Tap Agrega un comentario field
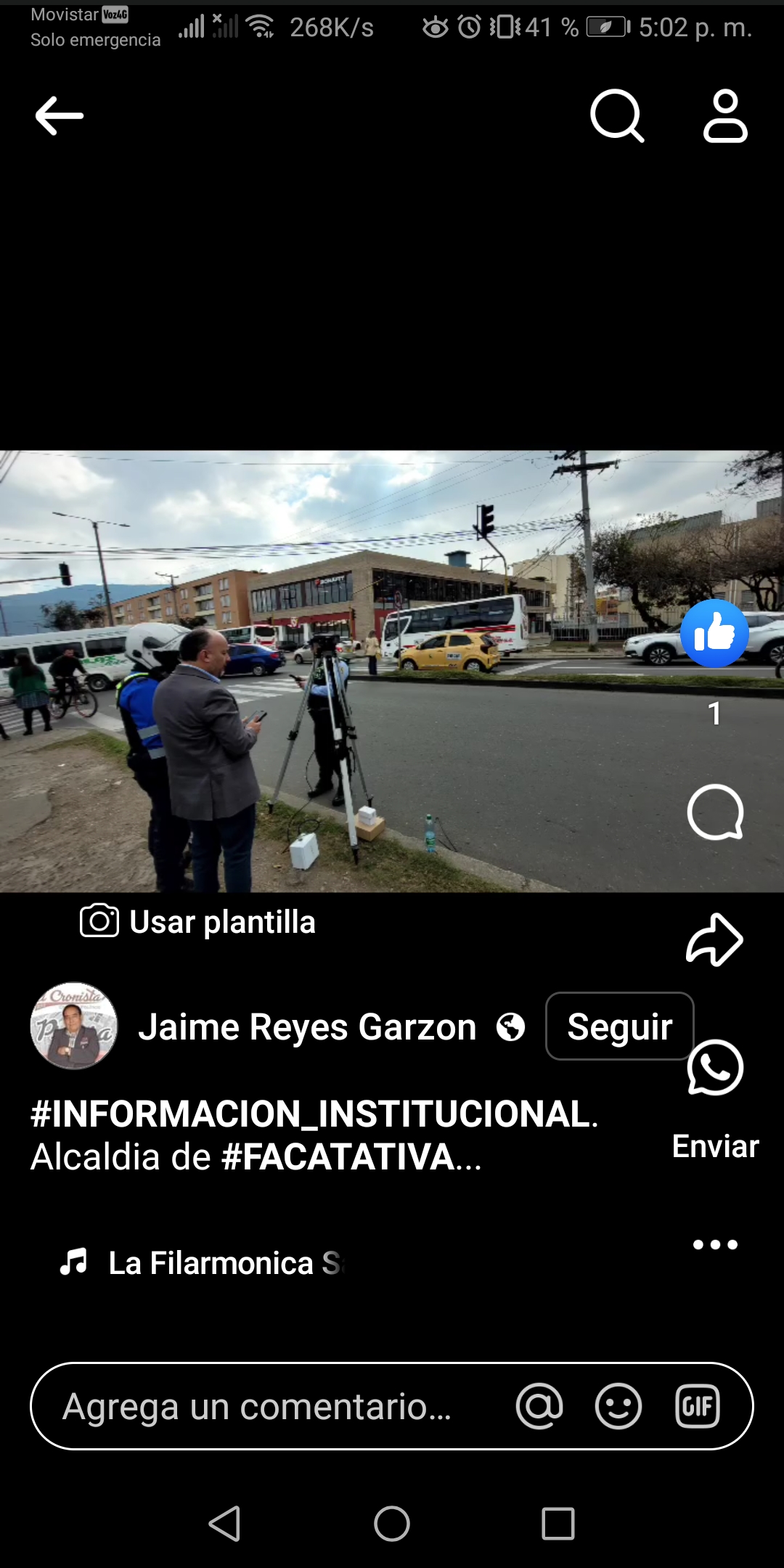 [x=254, y=1405]
